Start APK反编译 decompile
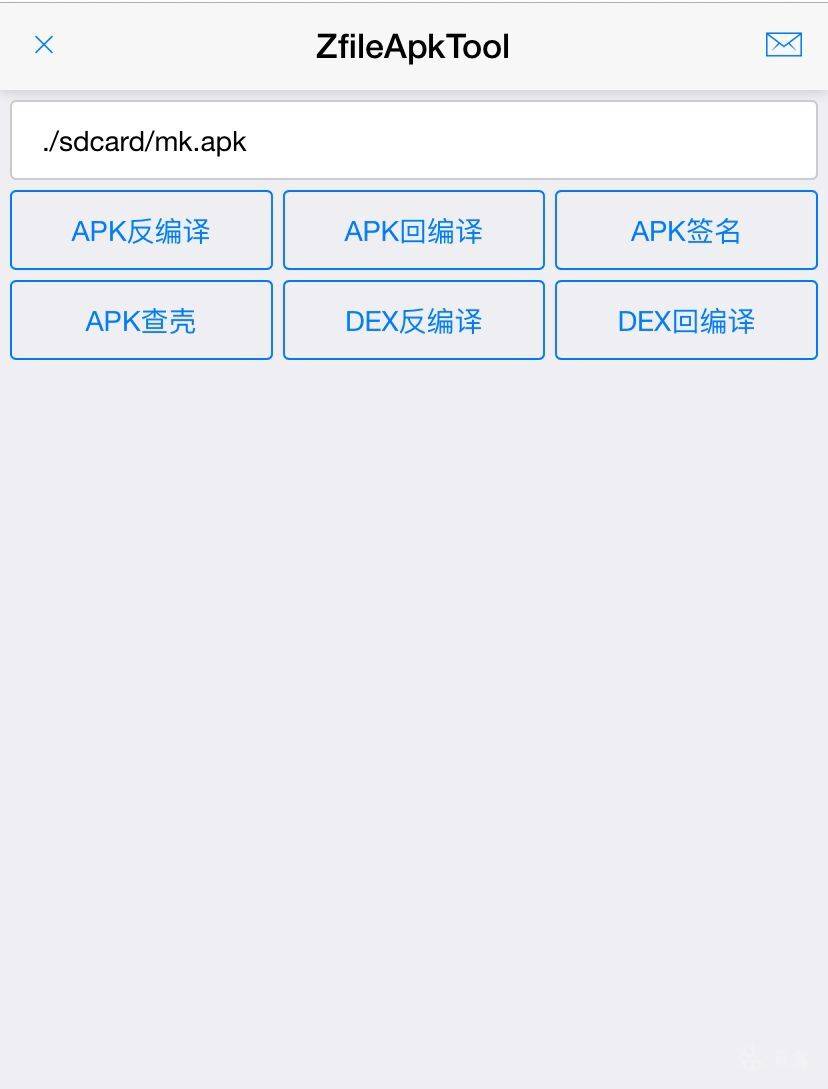The width and height of the screenshot is (828, 1089). [x=141, y=231]
